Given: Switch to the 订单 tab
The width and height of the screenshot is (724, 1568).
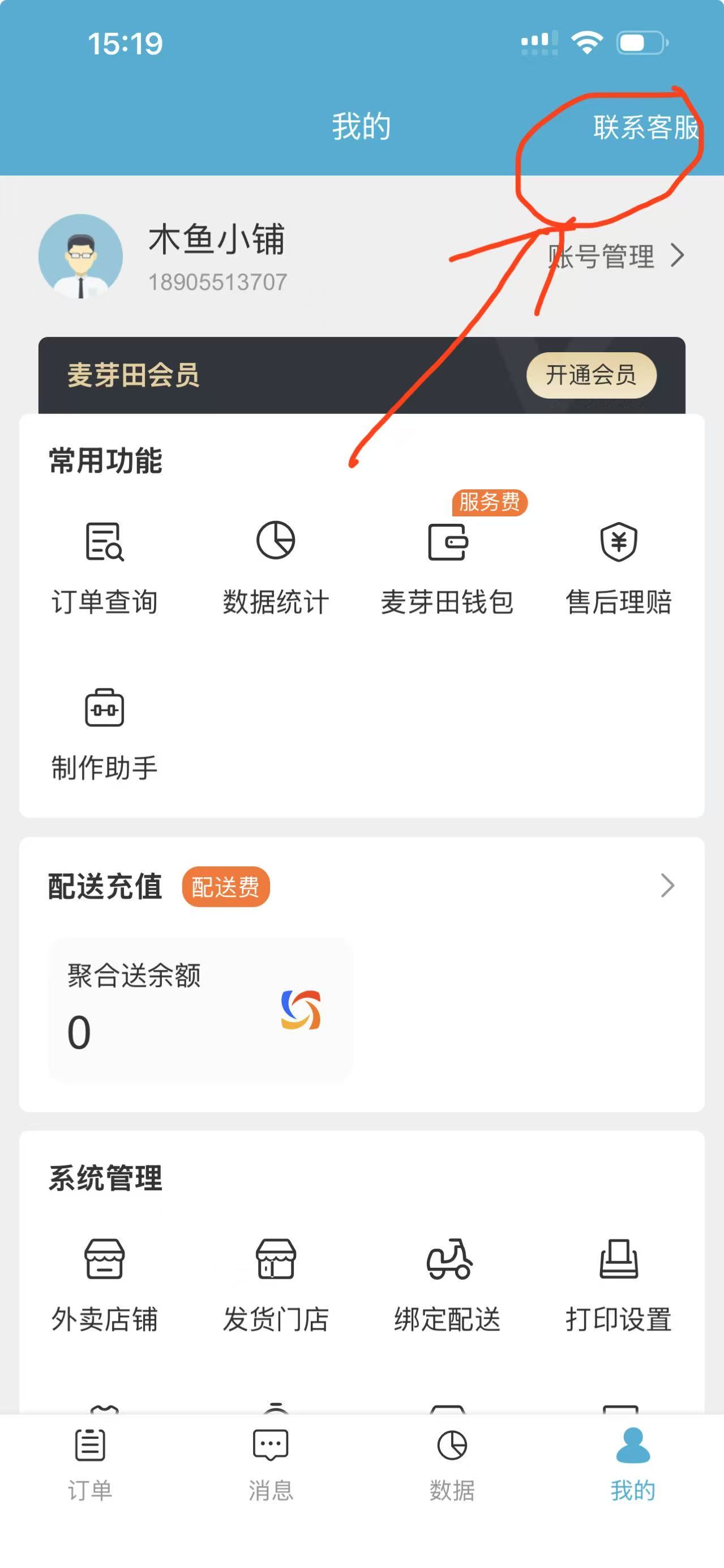Looking at the screenshot, I should tap(90, 1464).
